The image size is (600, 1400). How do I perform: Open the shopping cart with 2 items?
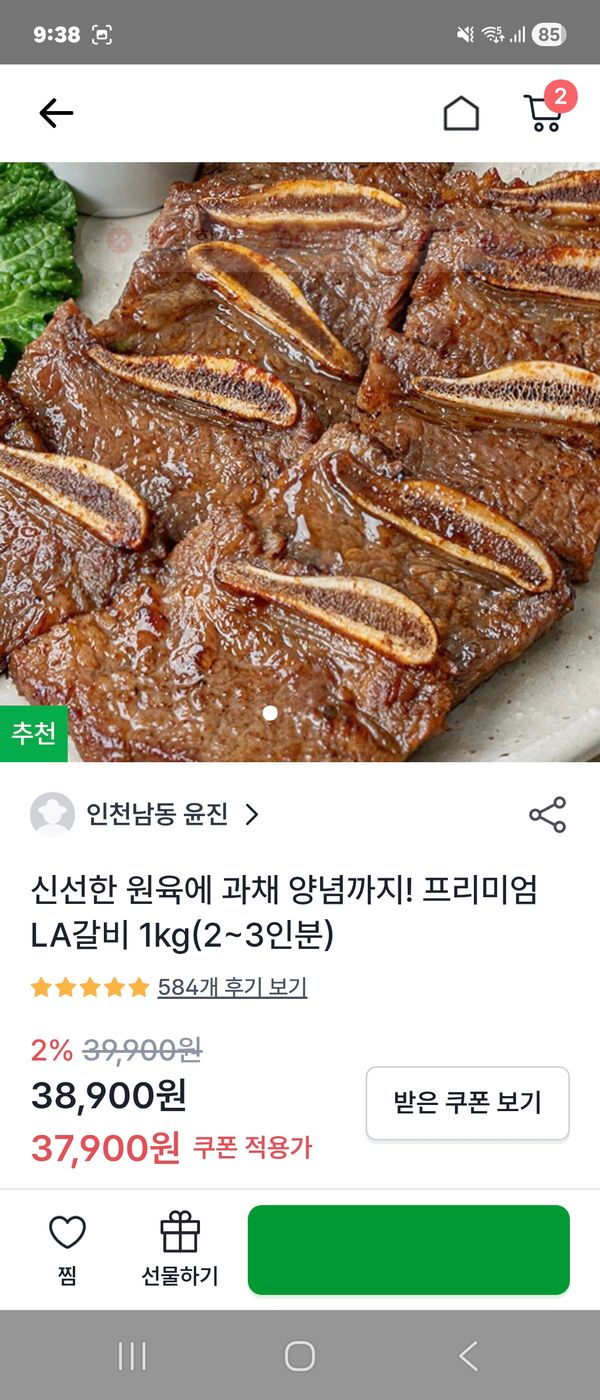(543, 112)
